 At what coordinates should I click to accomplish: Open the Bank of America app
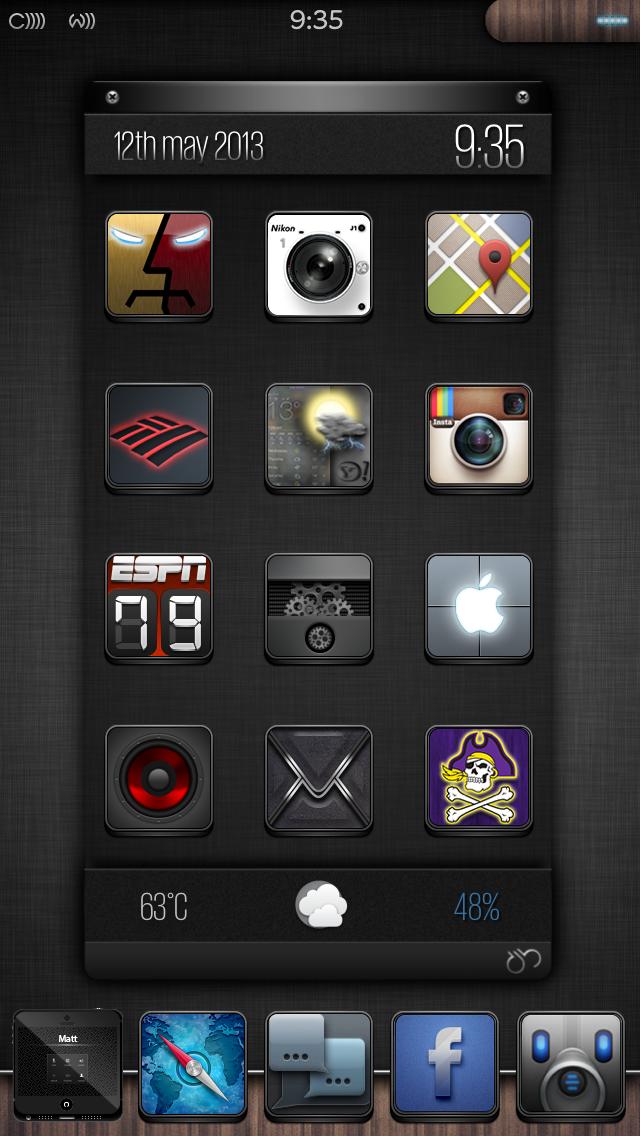(159, 437)
